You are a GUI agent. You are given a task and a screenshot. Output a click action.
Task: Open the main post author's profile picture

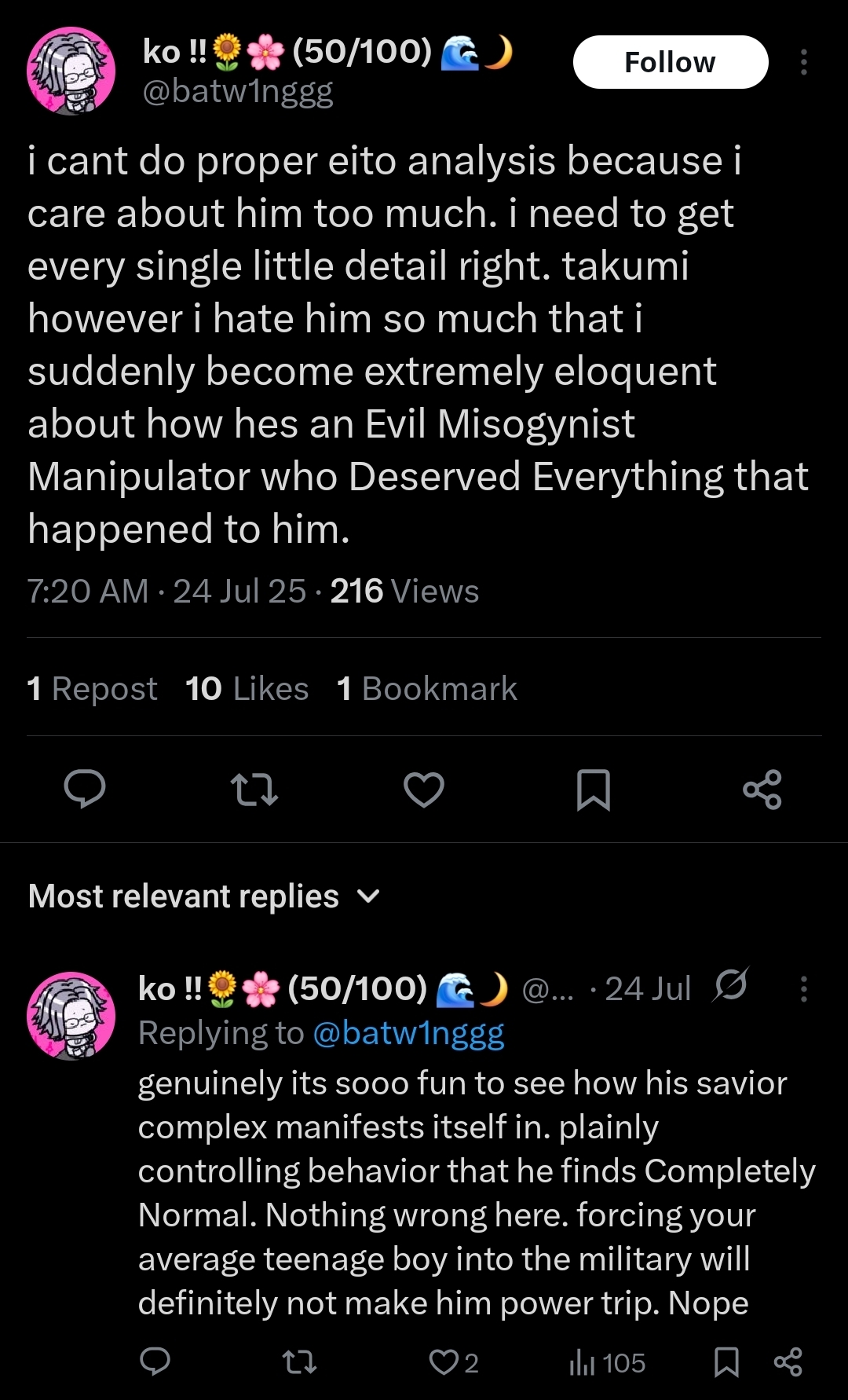click(71, 71)
